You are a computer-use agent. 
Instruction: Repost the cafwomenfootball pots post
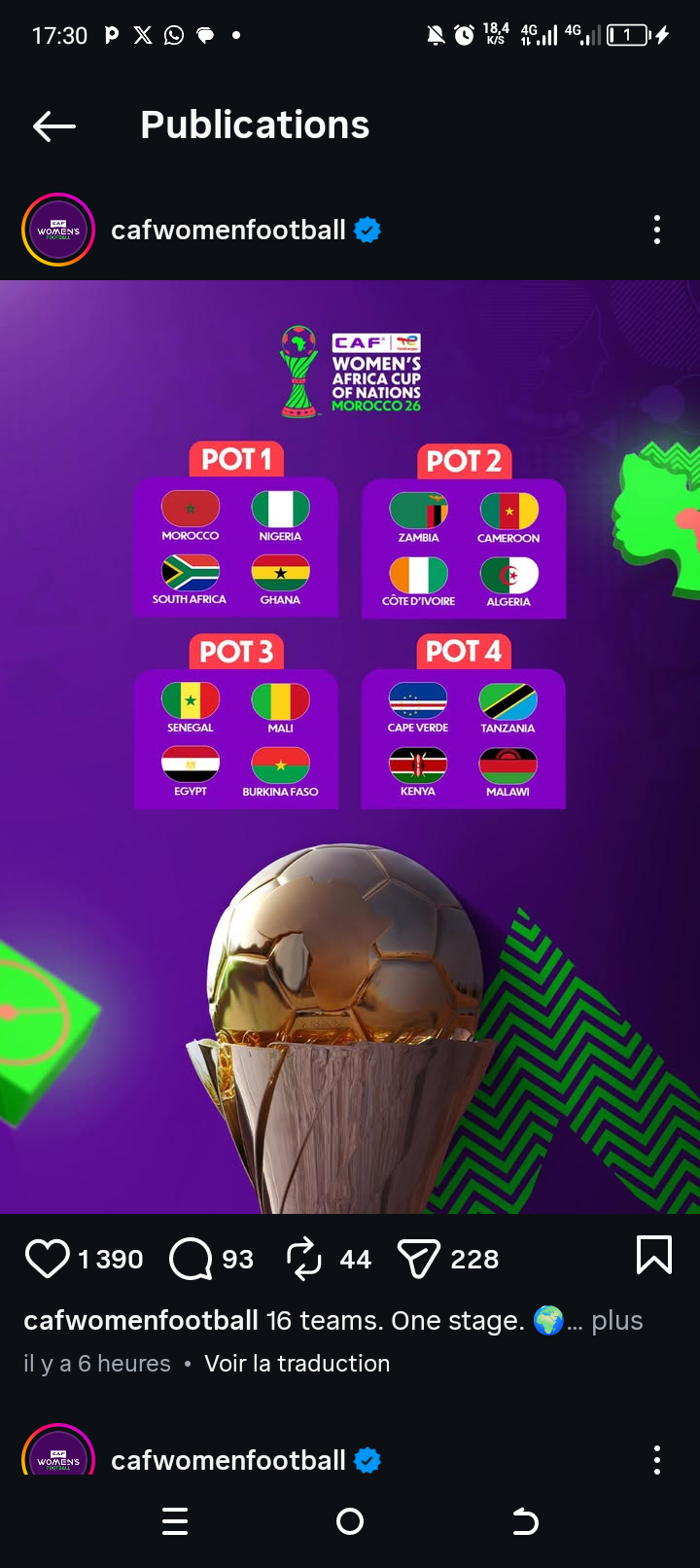303,1258
